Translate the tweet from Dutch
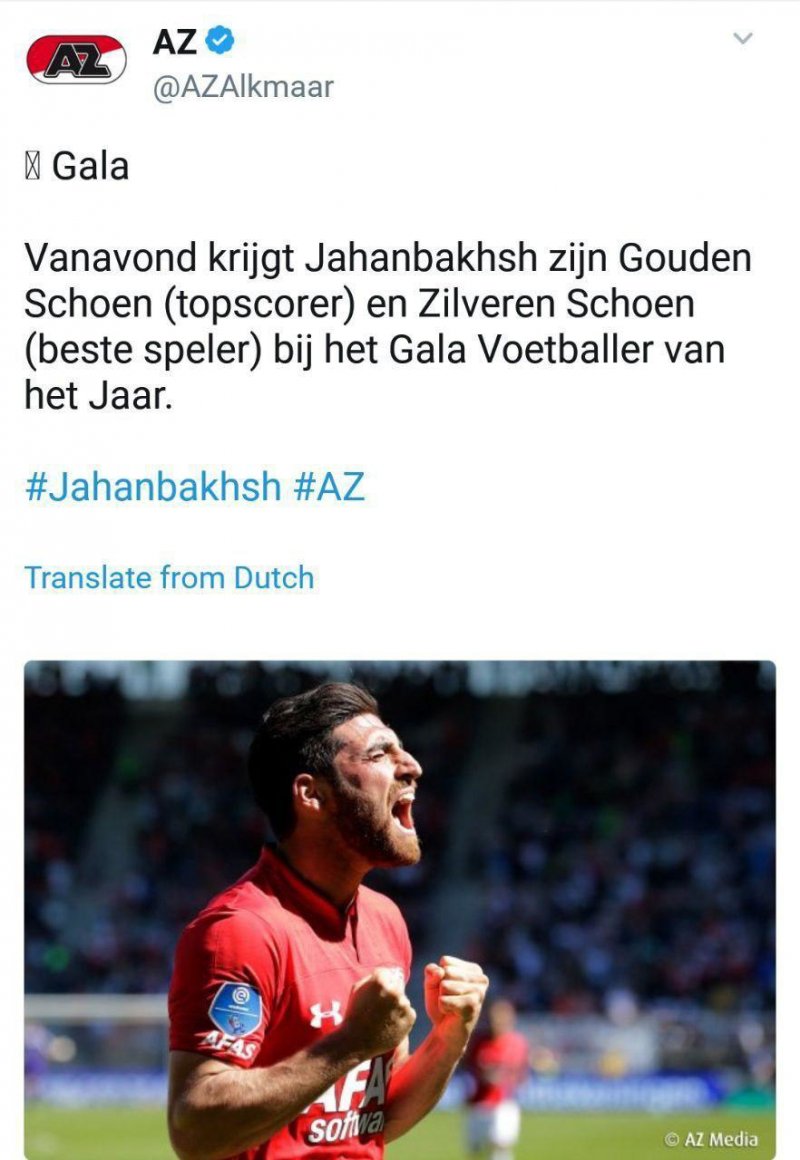800x1160 pixels. click(169, 578)
